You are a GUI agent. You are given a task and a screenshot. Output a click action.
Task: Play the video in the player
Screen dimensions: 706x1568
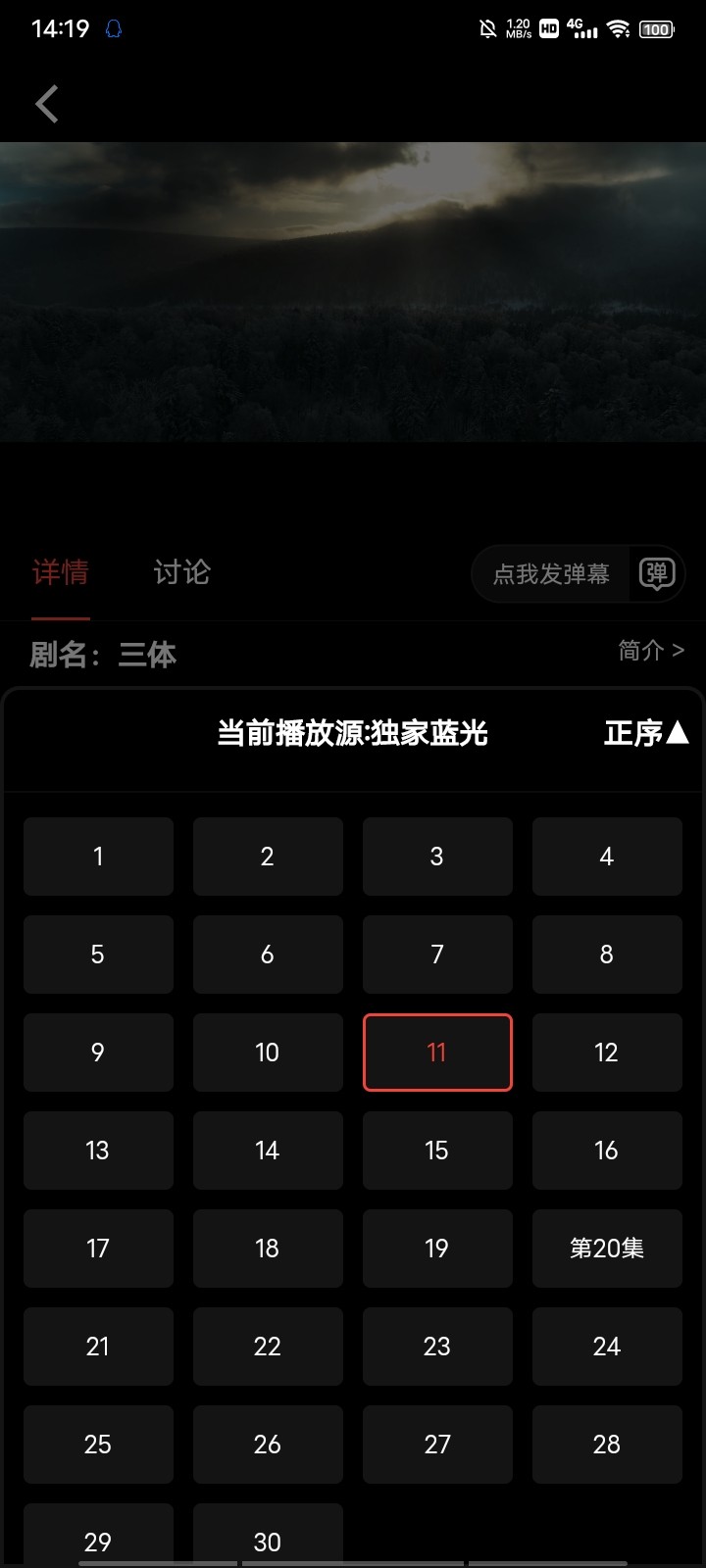(353, 292)
